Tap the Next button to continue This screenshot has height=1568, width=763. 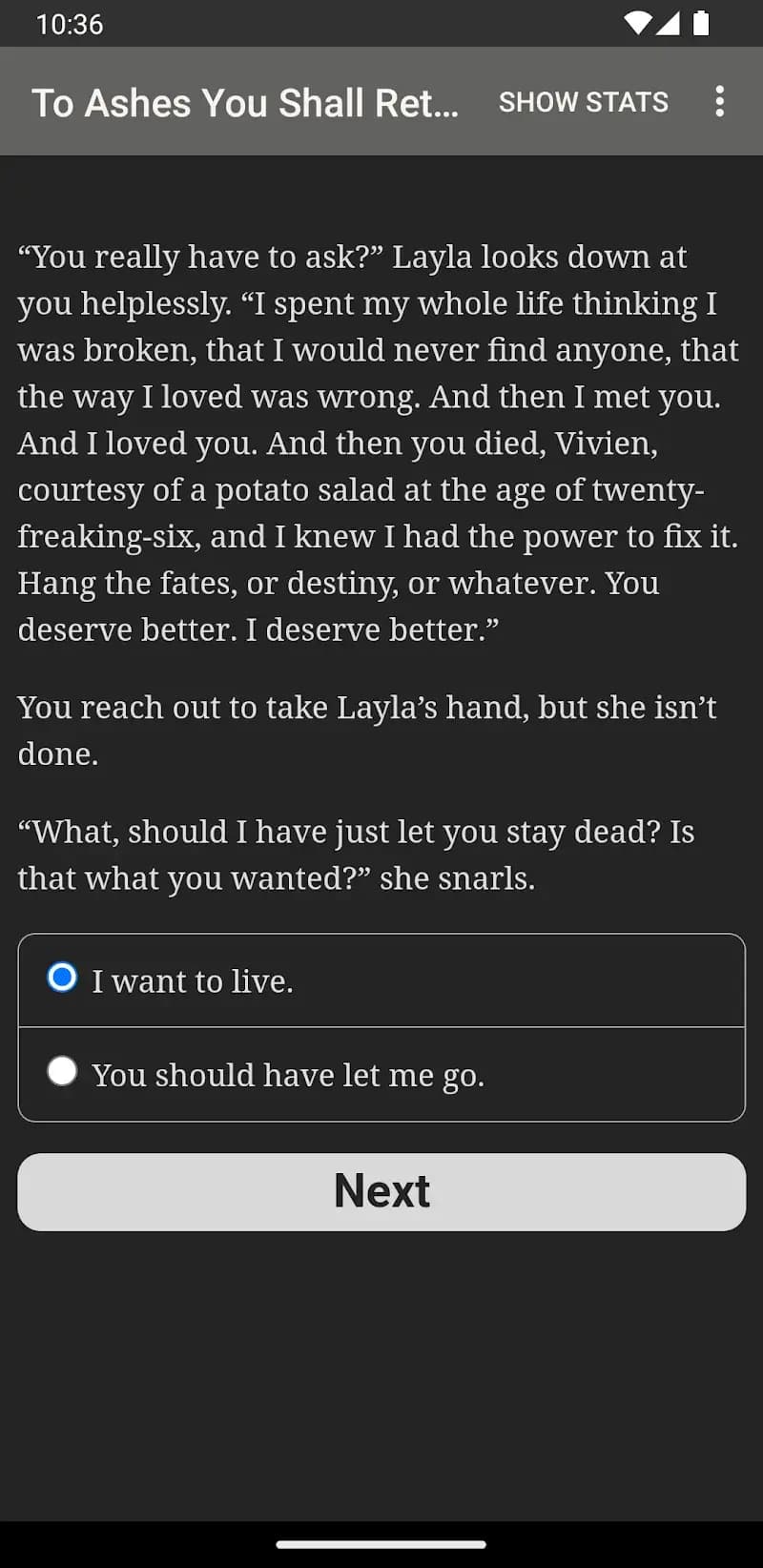pos(381,1191)
